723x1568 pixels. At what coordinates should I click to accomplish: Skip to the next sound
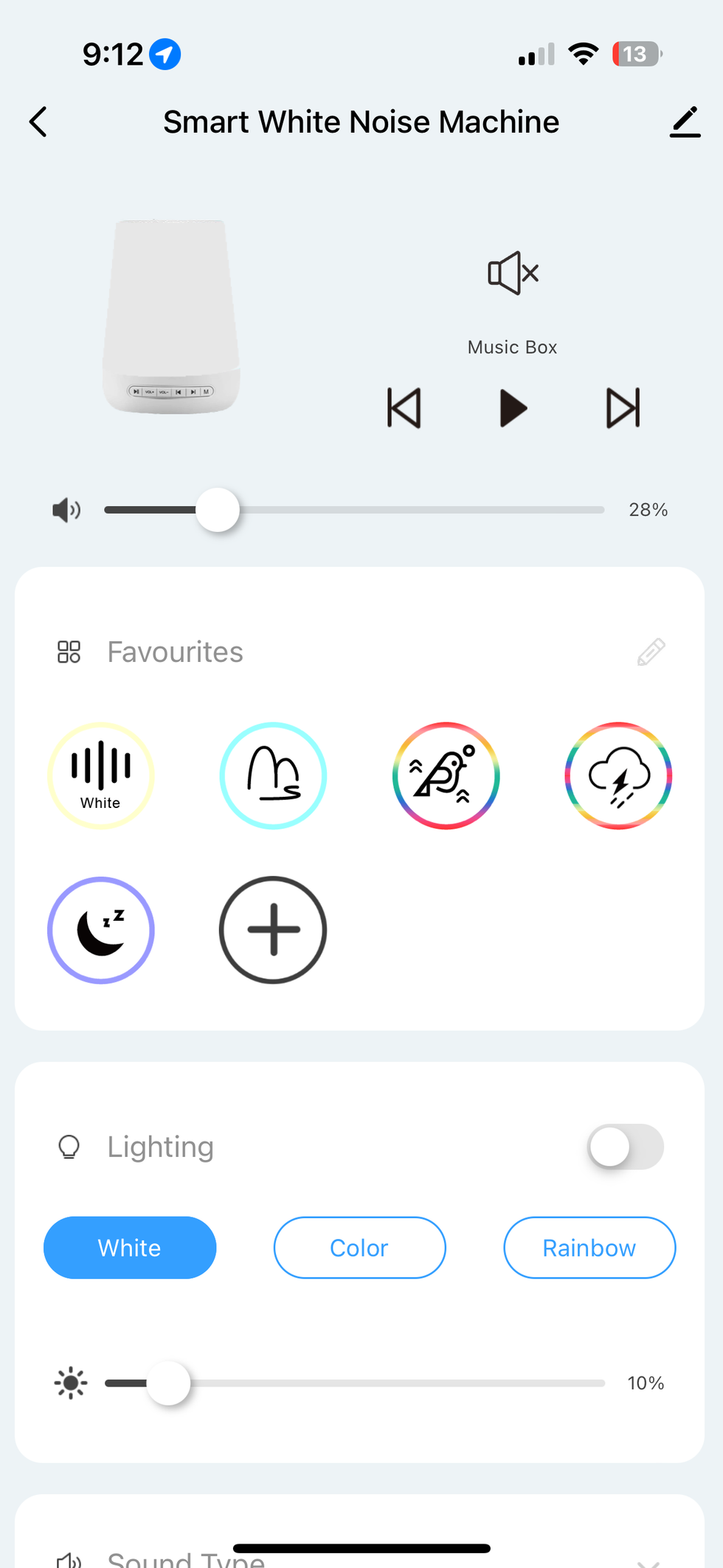click(623, 407)
